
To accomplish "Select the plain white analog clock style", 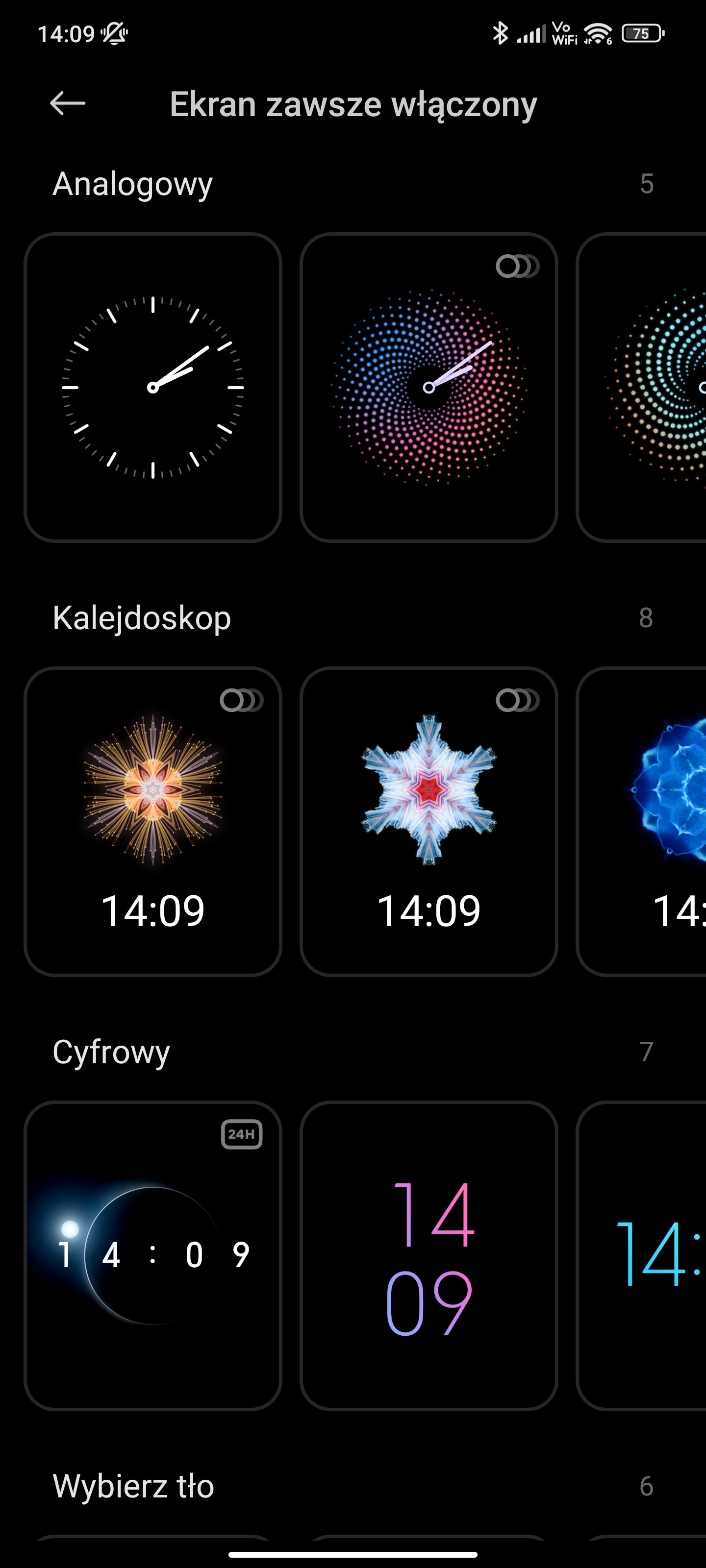I will tap(152, 387).
